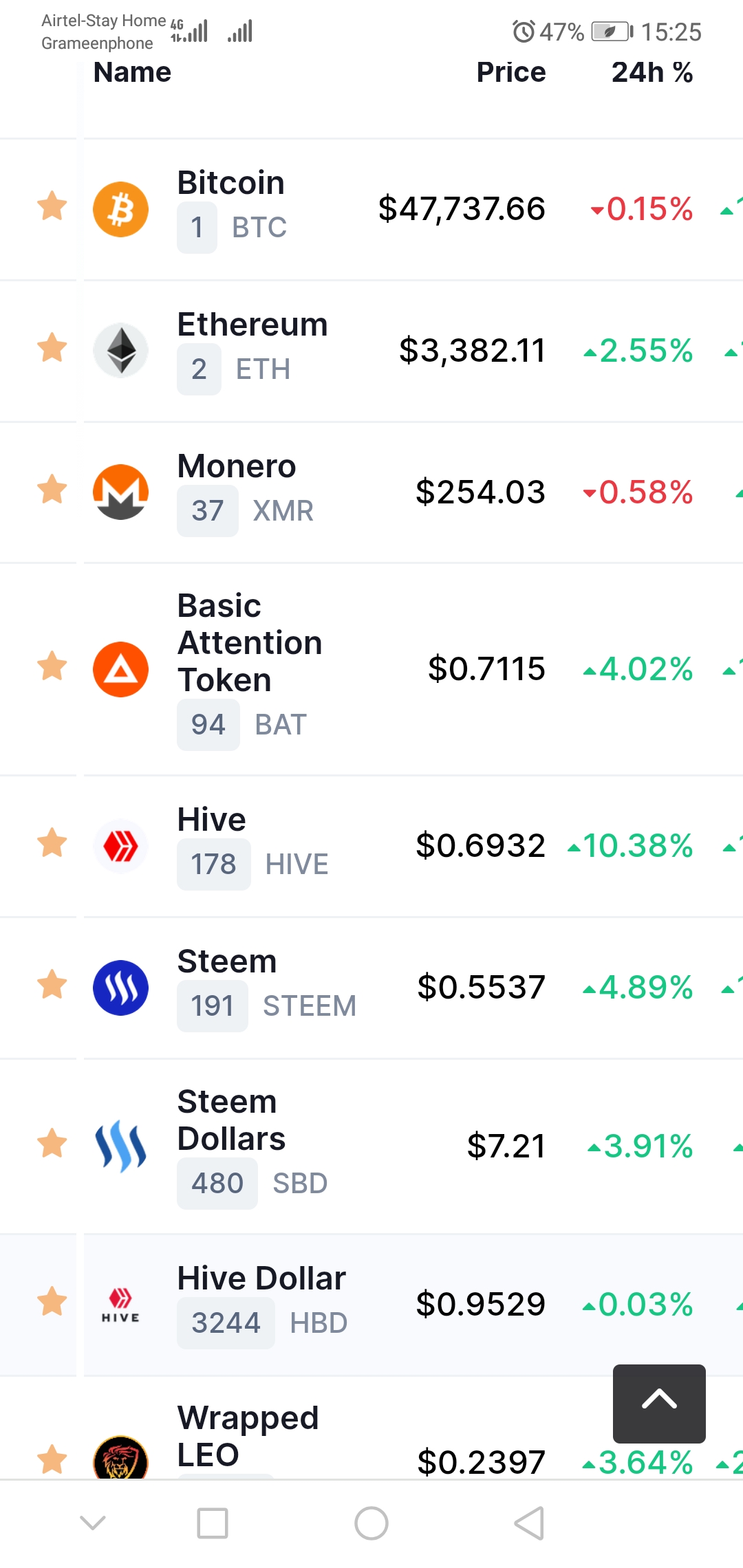View Monero details
743x1568 pixels.
[236, 467]
